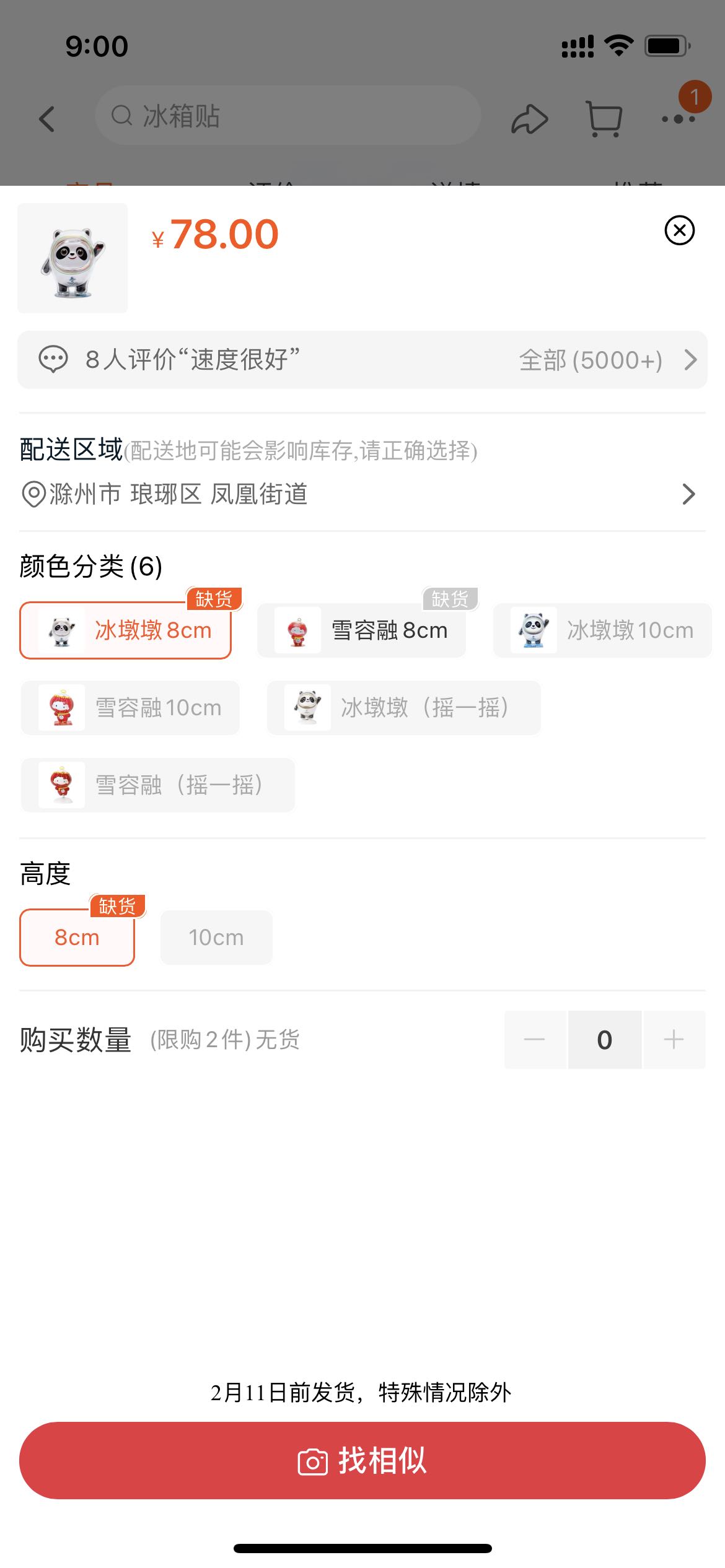Screen dimensions: 725x1568
Task: Choose 雪容融 8cm option
Action: click(x=361, y=630)
